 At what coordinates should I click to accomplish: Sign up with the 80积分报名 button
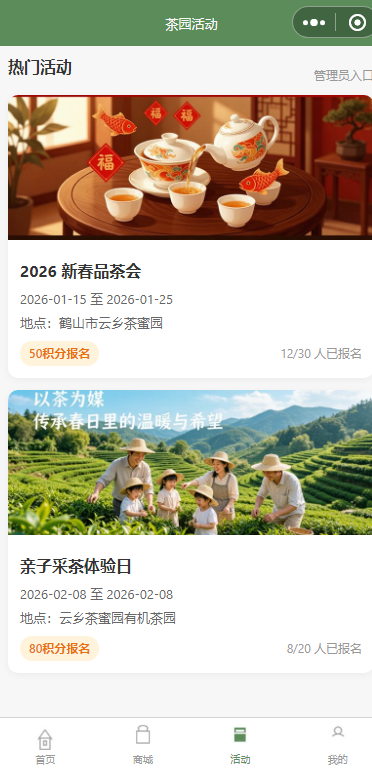coord(59,649)
